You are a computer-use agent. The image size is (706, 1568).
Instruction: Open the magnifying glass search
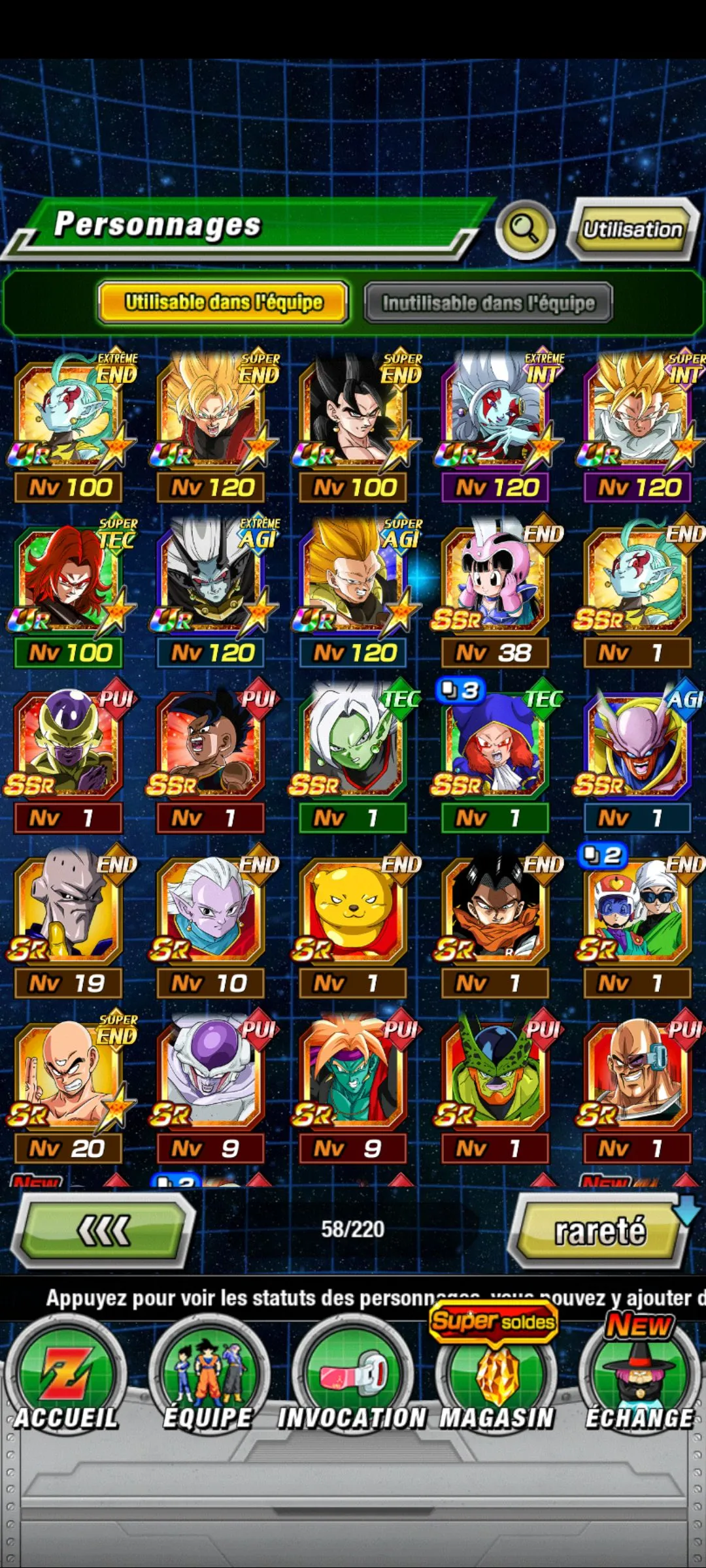click(x=525, y=229)
